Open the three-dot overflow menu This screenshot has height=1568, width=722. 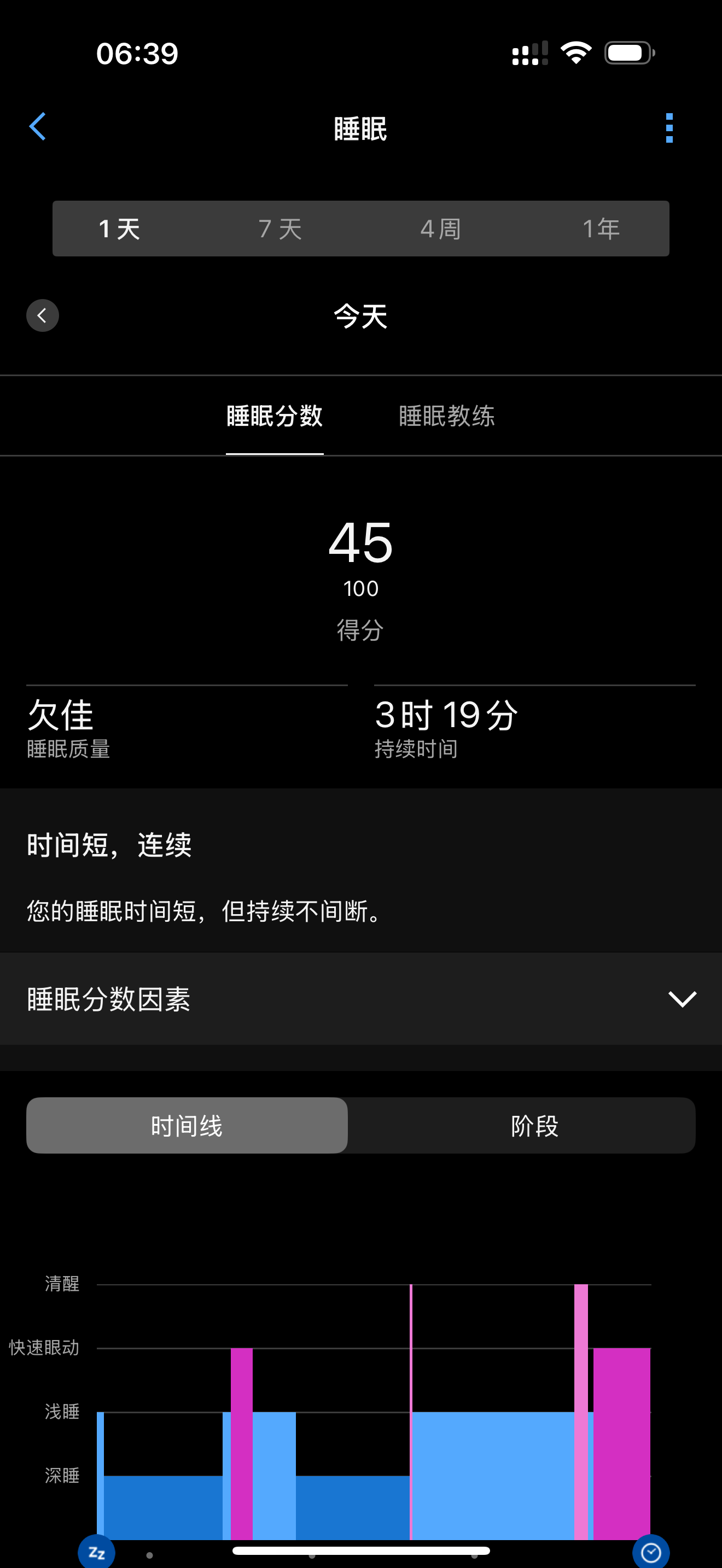(x=669, y=128)
